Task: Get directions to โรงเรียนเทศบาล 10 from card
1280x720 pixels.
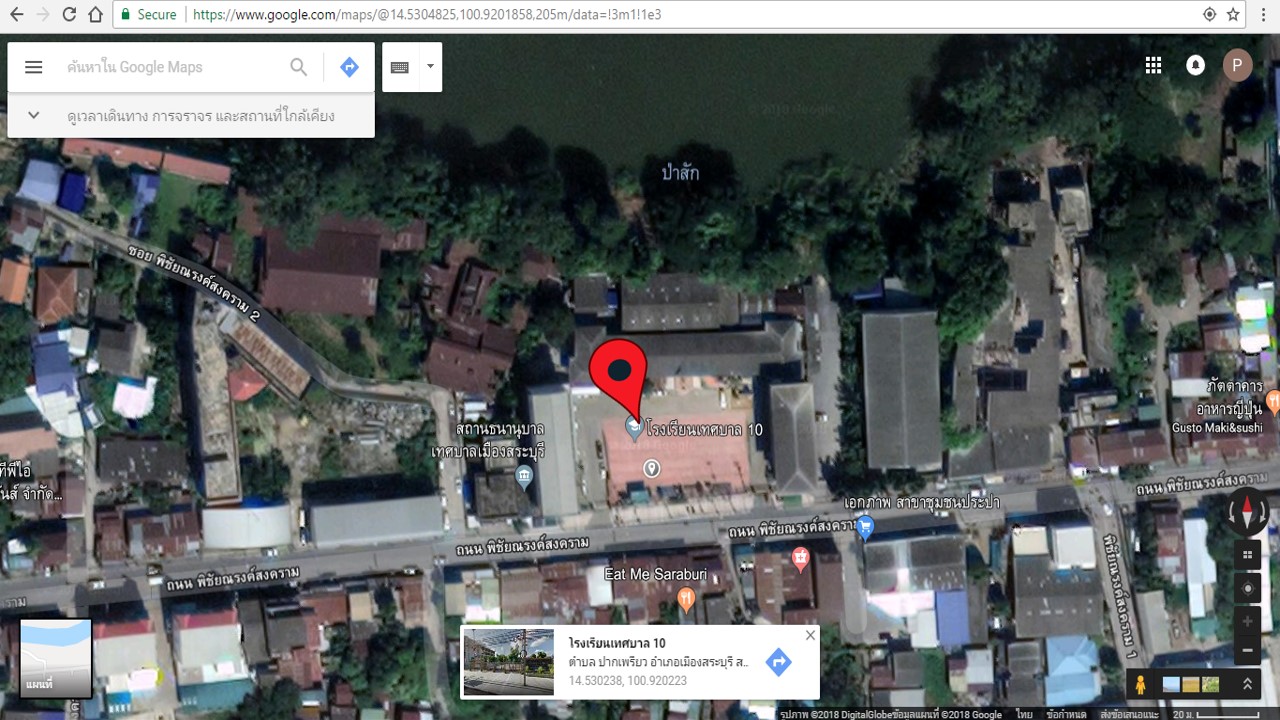Action: pos(778,662)
